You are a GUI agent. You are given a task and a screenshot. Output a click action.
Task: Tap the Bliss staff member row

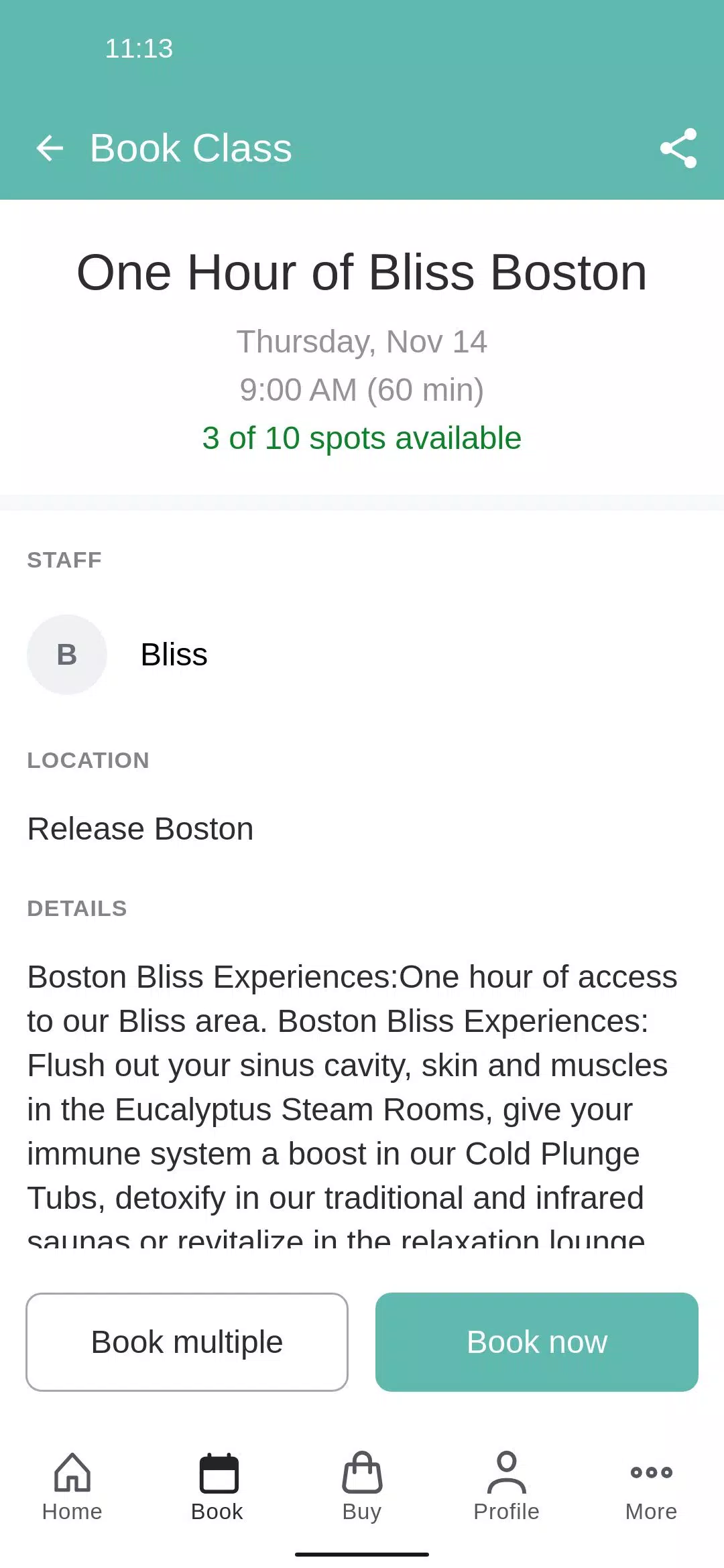[x=174, y=653]
